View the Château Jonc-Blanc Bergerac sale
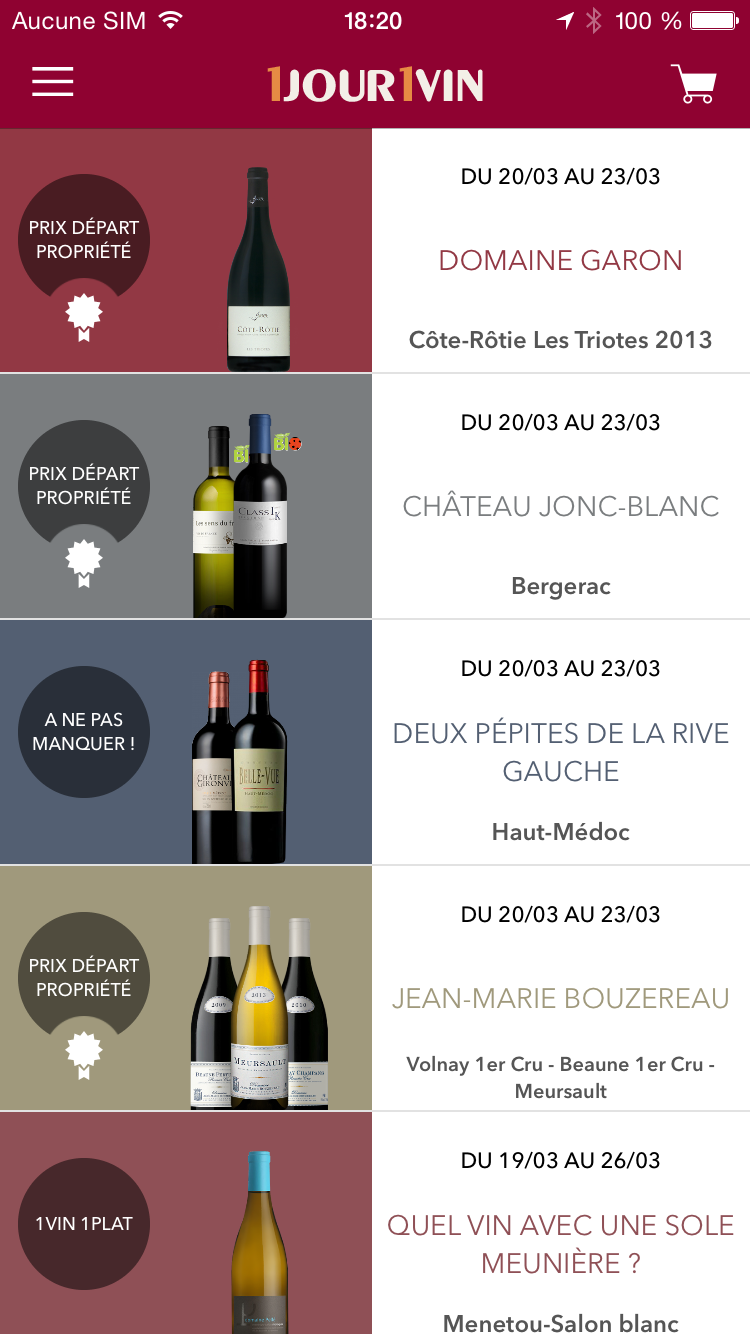Screen dimensions: 750x1334 pos(375,497)
